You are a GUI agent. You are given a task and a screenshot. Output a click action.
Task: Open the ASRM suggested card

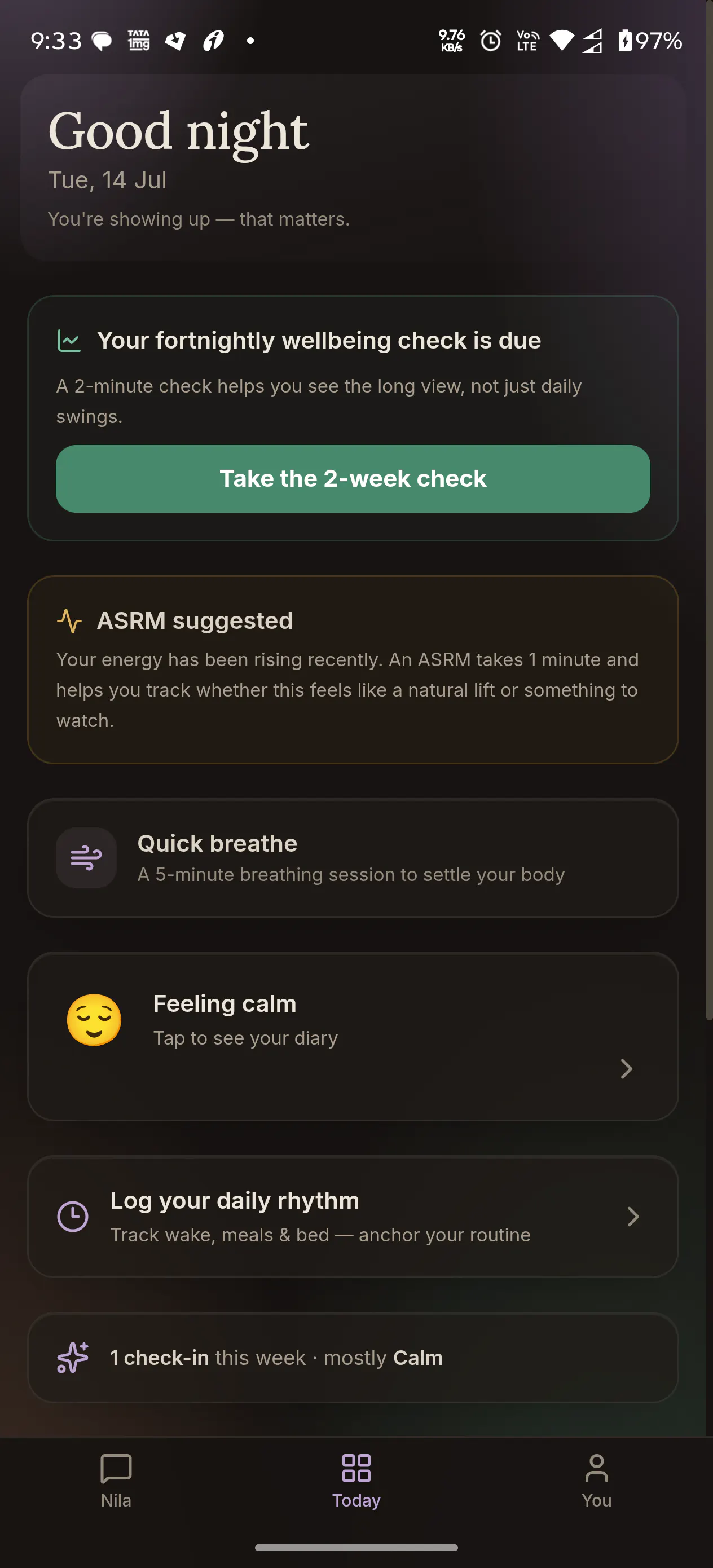353,670
